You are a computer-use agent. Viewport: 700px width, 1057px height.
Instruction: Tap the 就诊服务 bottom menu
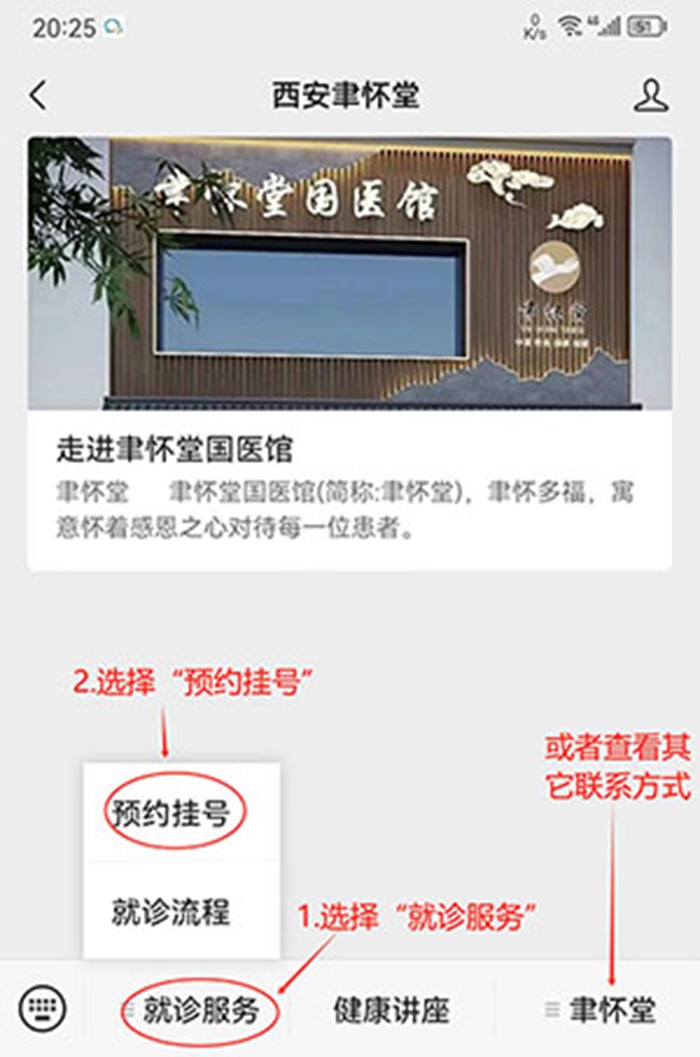coord(199,1009)
